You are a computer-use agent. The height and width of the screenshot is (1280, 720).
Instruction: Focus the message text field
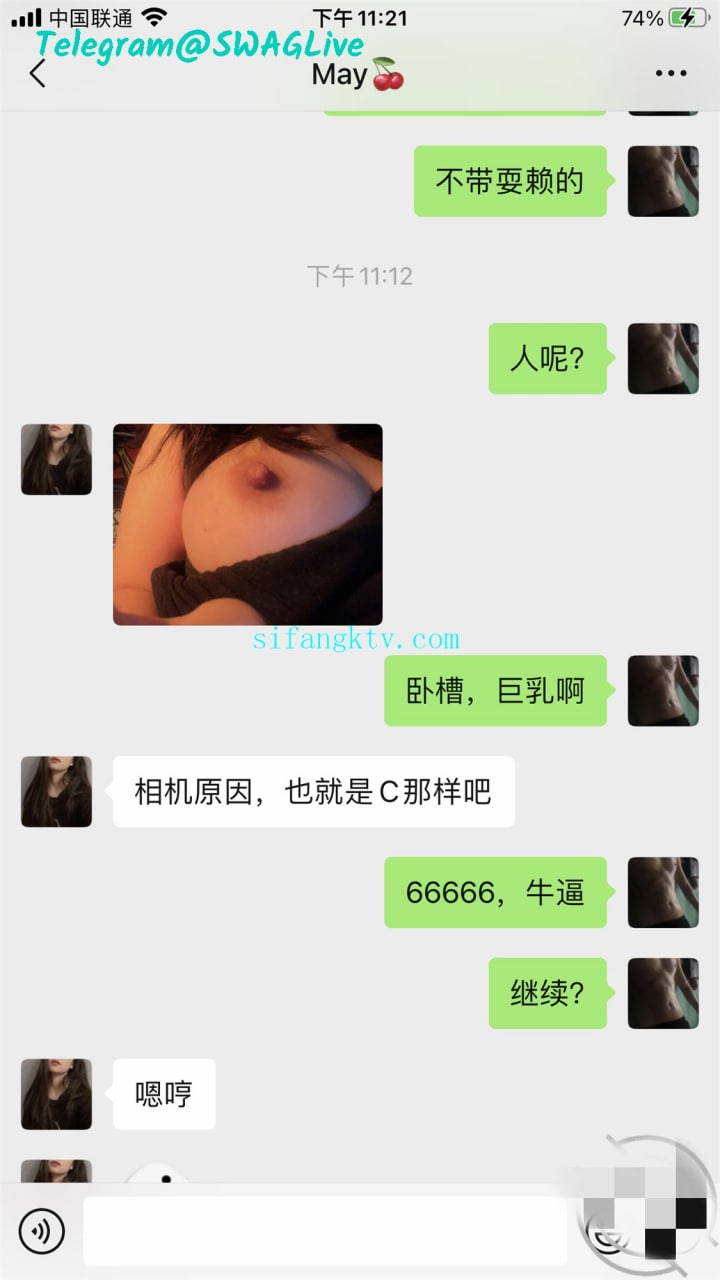click(x=325, y=1231)
